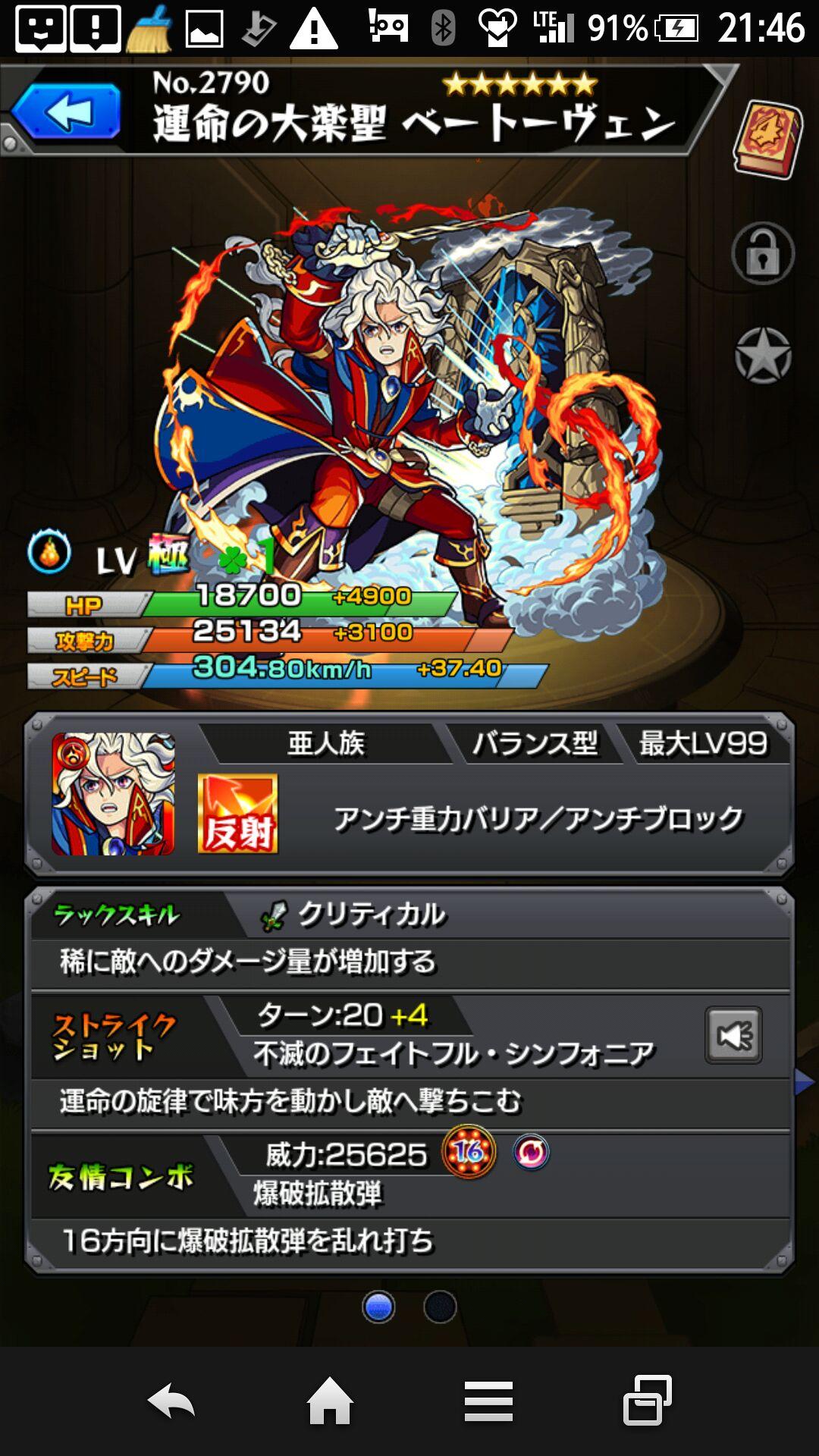The width and height of the screenshot is (819, 1456).
Task: Open the system menu button
Action: point(488,1401)
